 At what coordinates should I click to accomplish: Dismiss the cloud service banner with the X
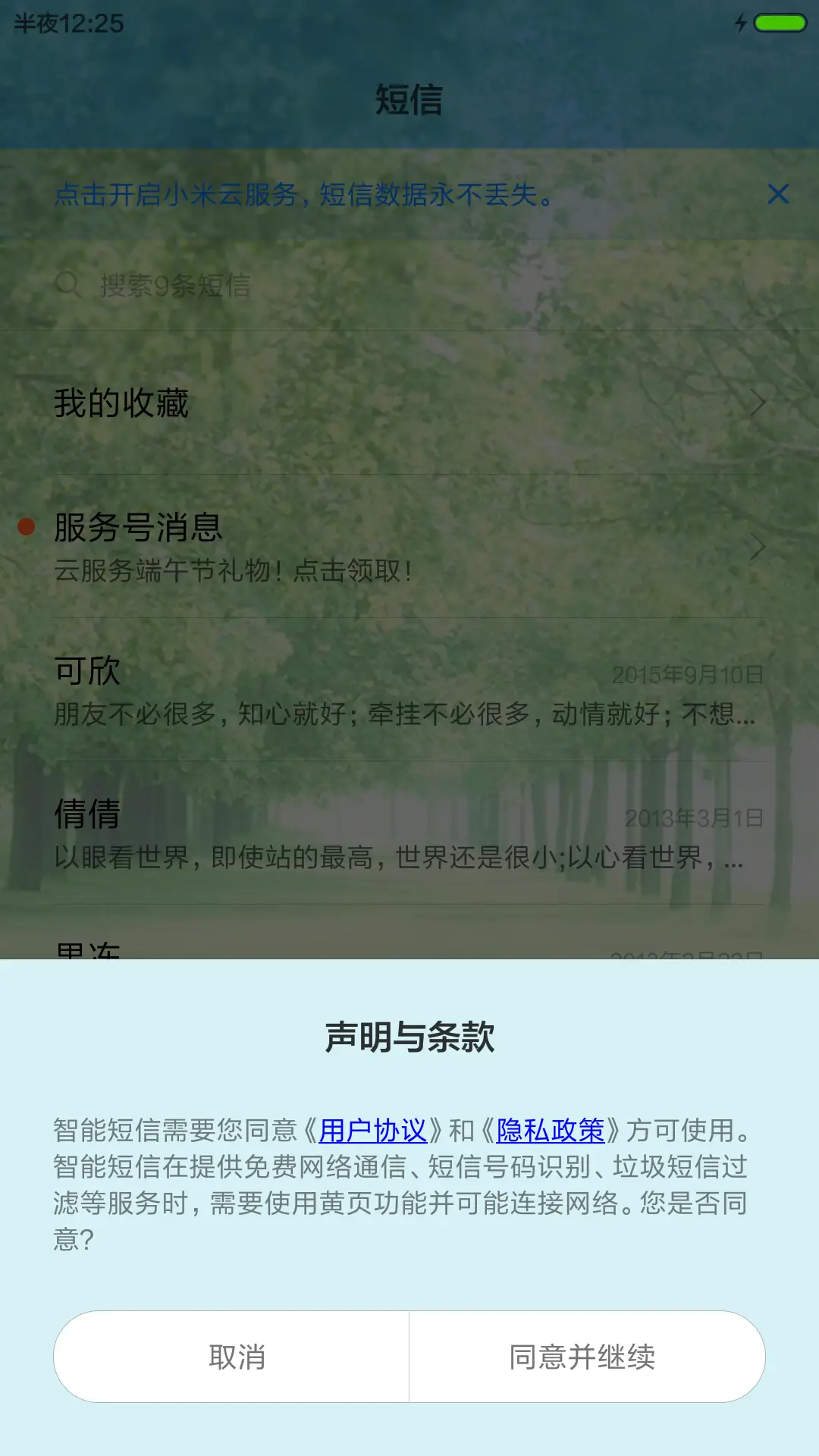778,195
